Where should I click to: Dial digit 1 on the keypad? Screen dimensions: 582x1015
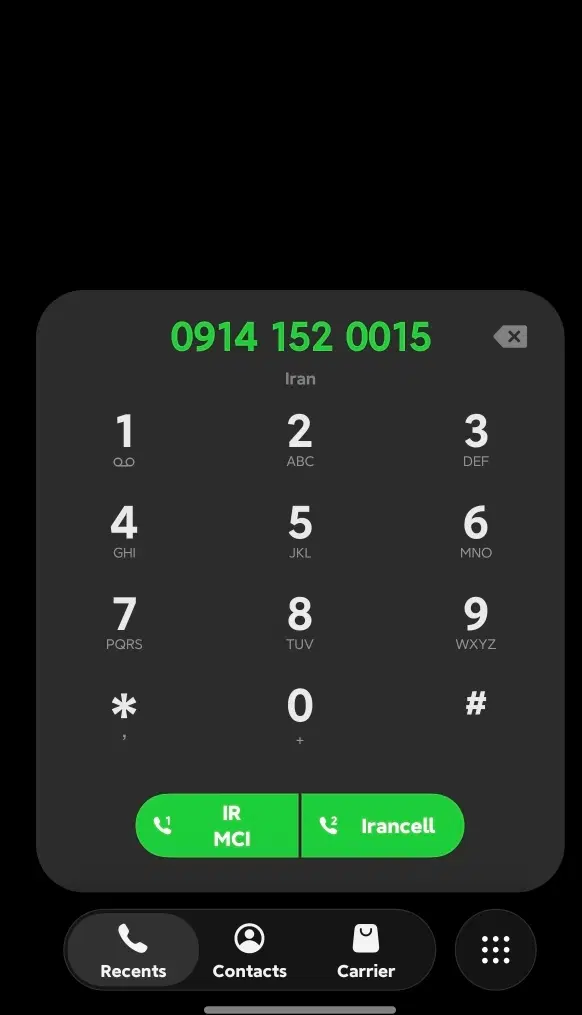click(x=124, y=440)
